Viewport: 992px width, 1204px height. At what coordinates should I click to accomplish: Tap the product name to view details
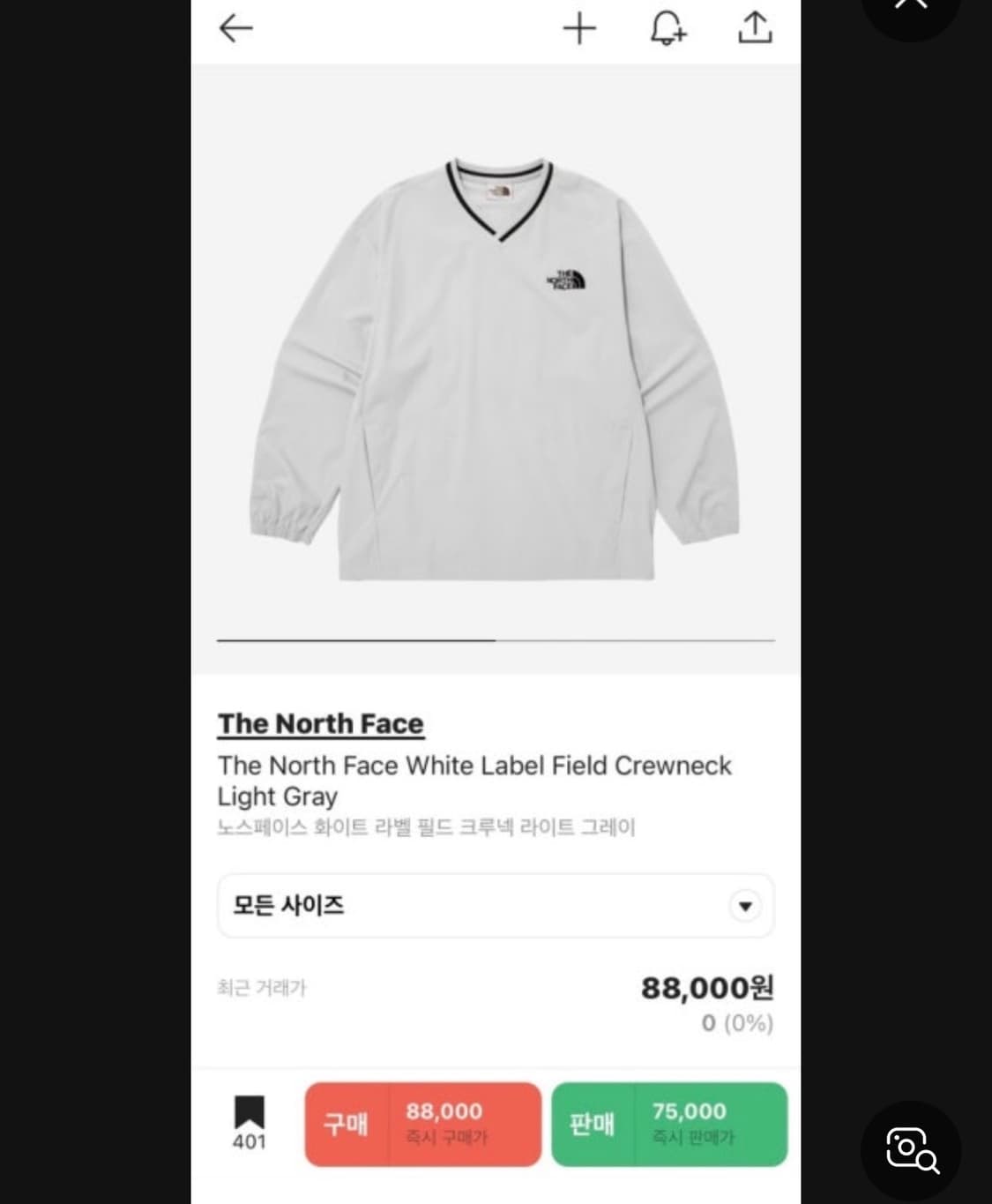(x=474, y=781)
